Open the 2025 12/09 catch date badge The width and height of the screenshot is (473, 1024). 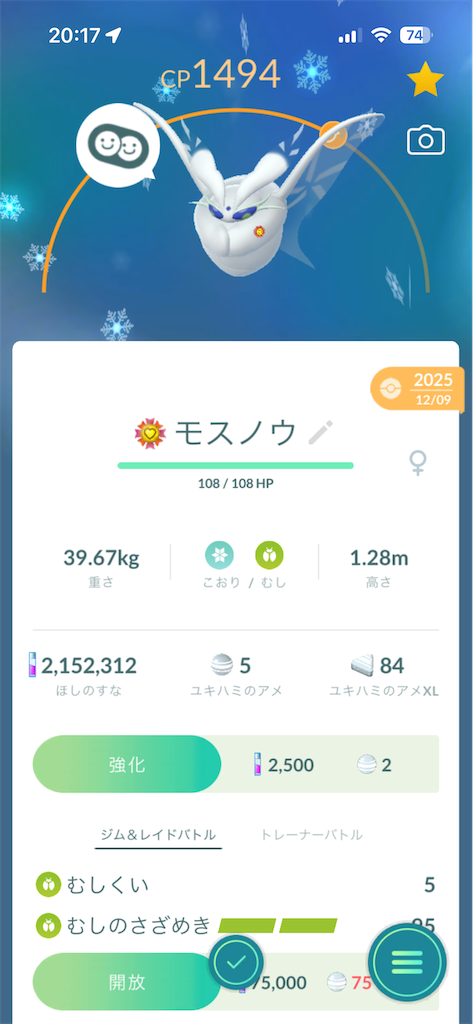[421, 389]
